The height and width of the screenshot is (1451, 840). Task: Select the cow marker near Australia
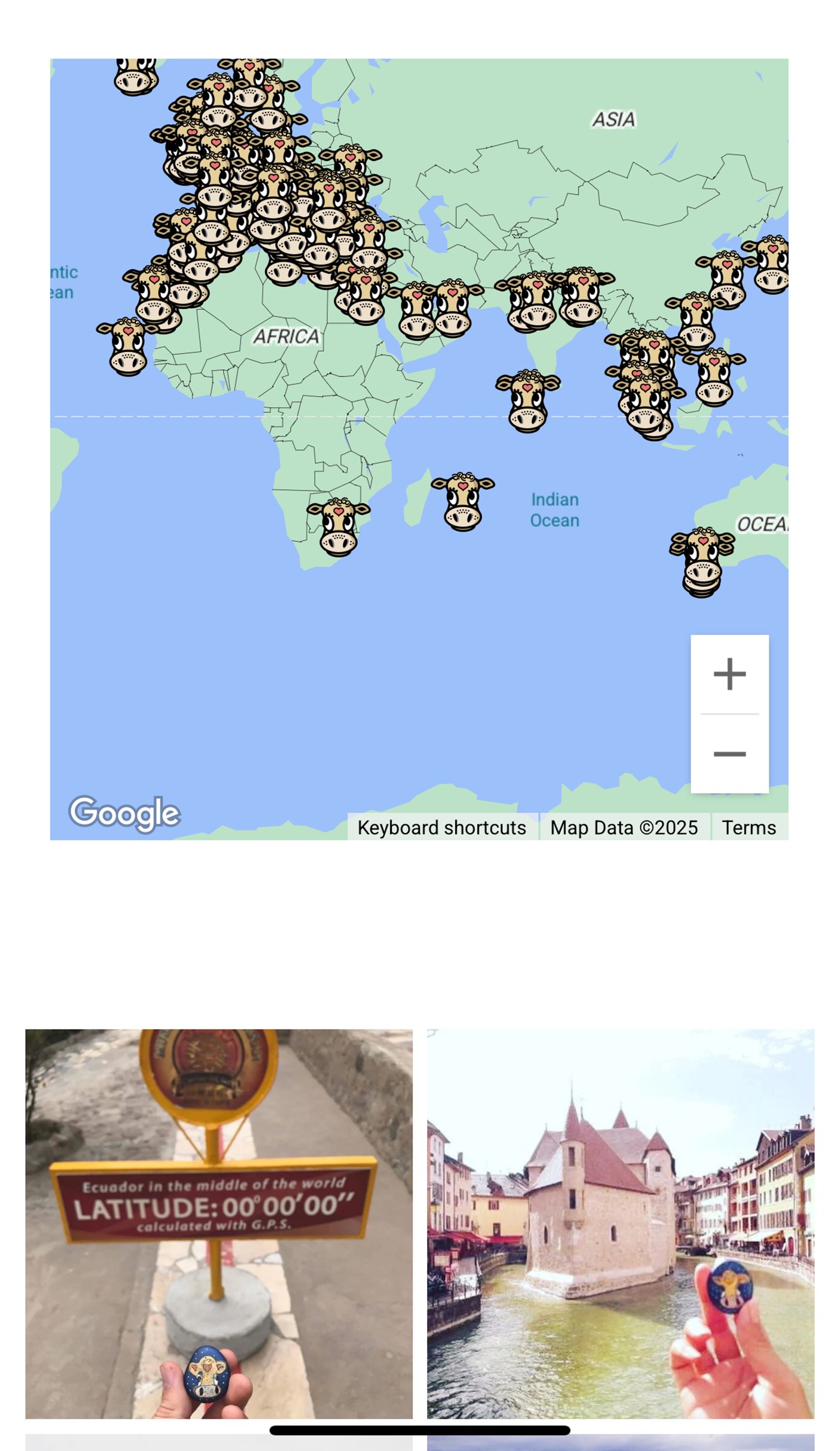(x=702, y=561)
